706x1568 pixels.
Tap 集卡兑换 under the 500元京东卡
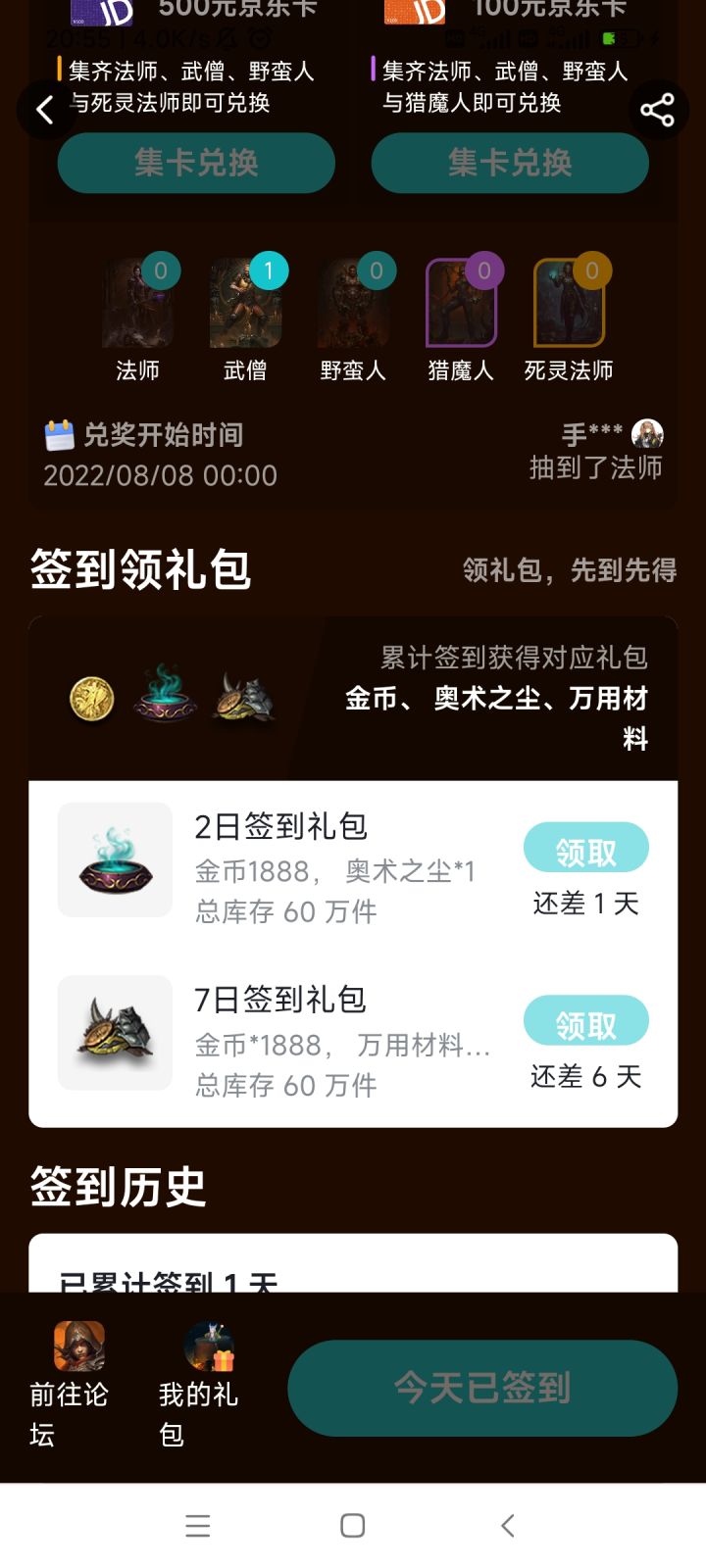[196, 163]
